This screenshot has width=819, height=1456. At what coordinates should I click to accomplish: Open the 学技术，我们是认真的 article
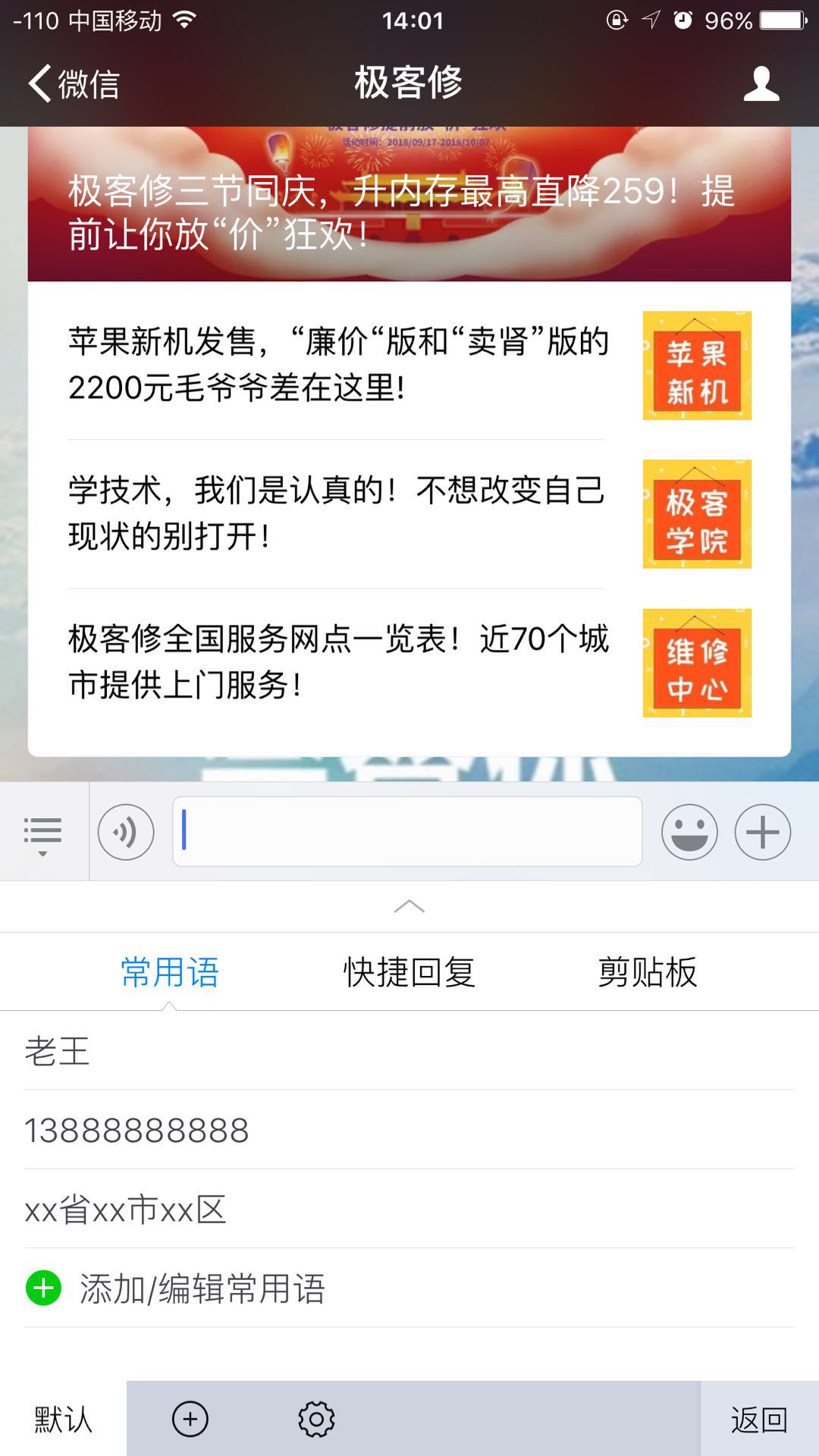coord(409,513)
